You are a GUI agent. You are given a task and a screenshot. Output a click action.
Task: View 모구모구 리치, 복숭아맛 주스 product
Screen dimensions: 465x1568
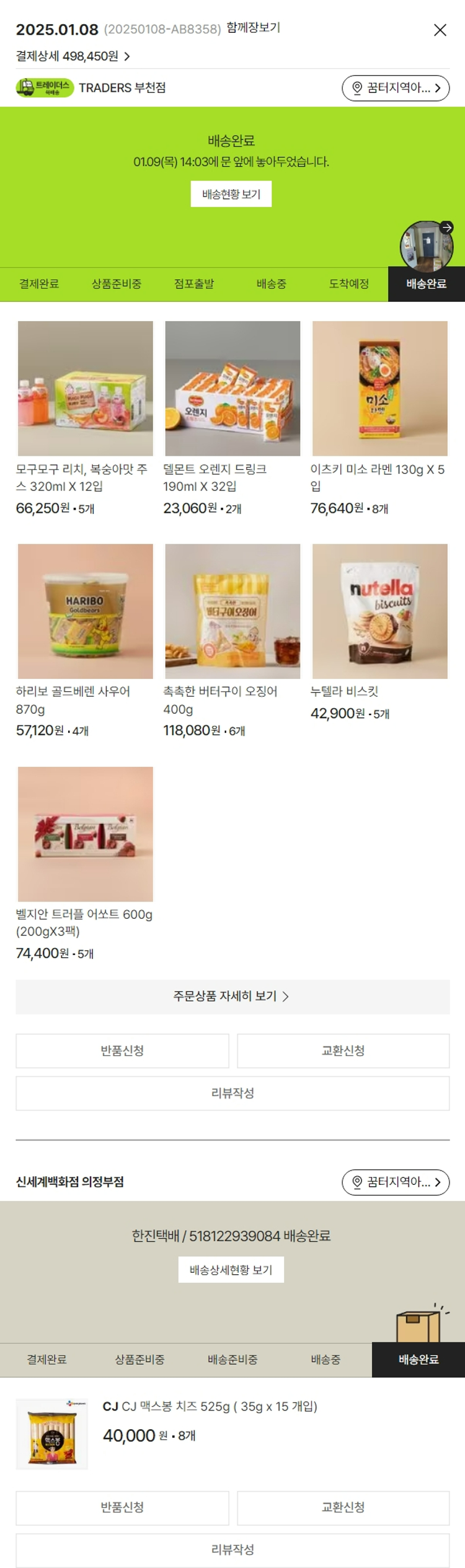[85, 389]
